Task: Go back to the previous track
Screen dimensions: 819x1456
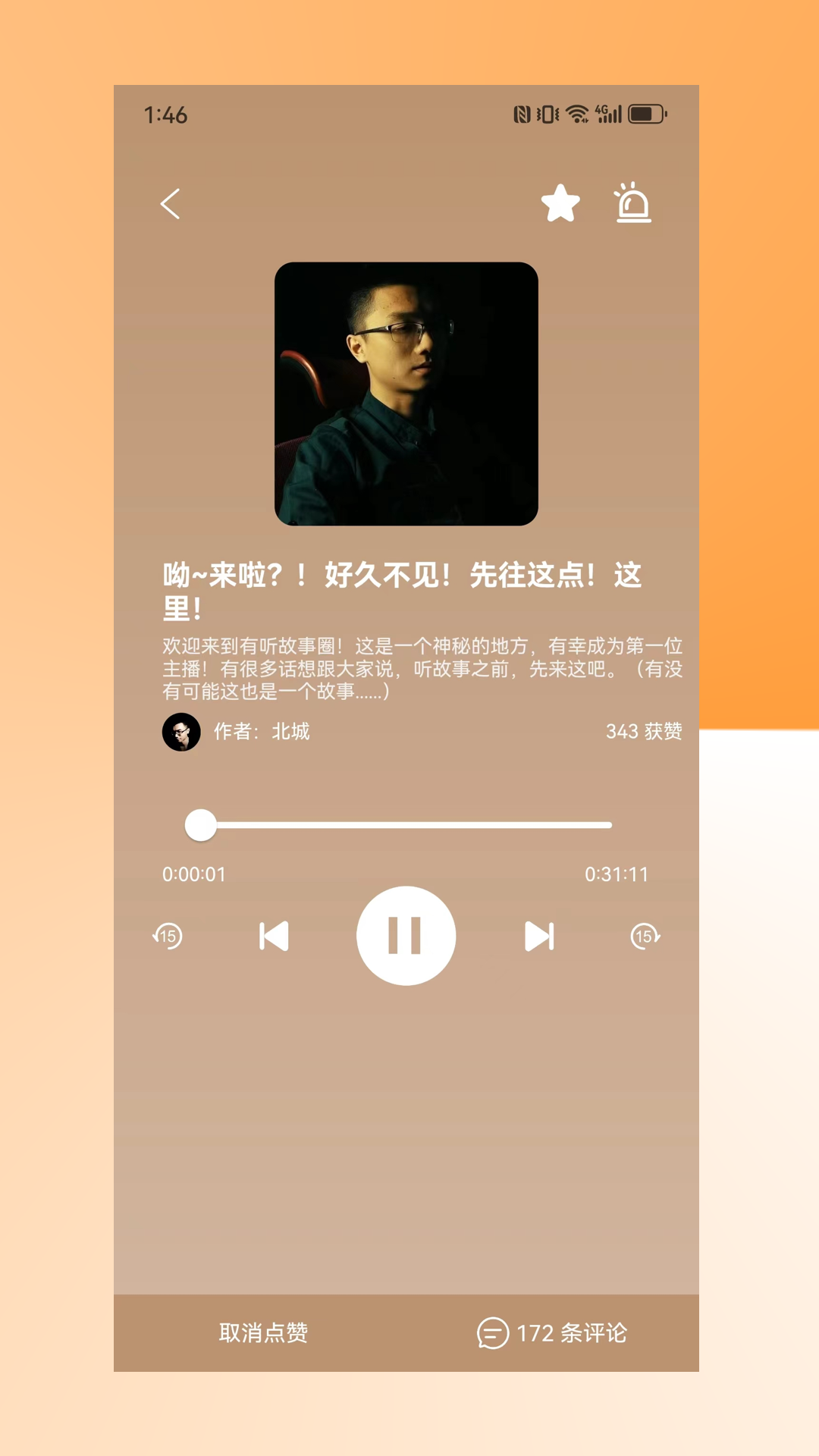Action: [275, 936]
